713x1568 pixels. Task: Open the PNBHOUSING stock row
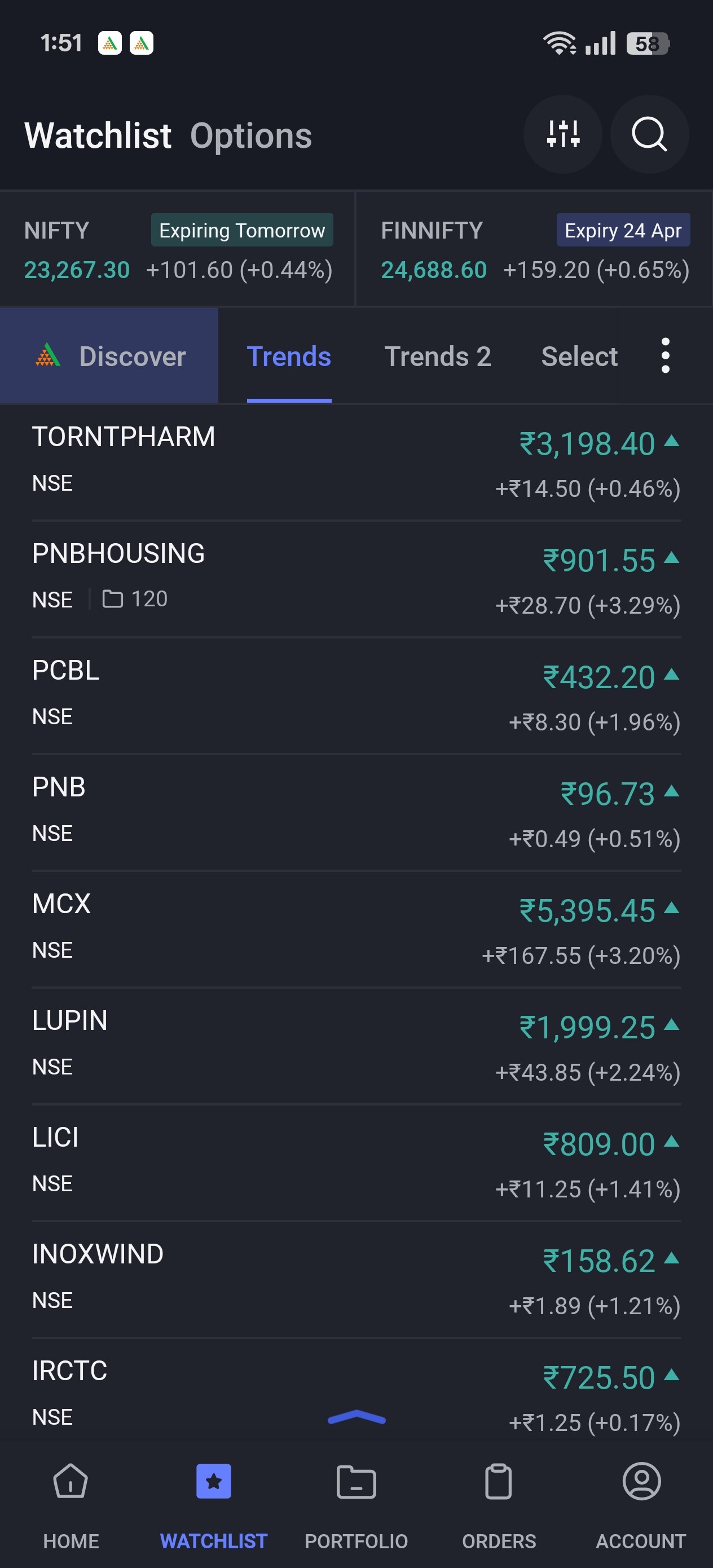pyautogui.click(x=356, y=579)
